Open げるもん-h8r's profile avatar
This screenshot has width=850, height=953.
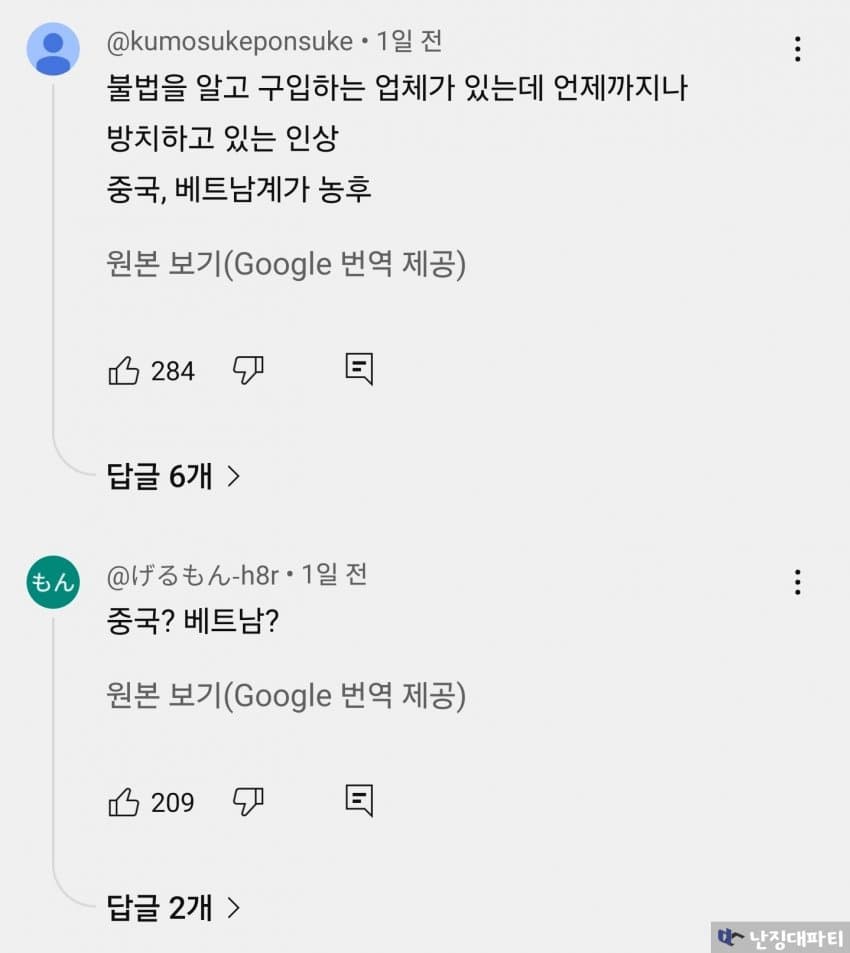(53, 582)
